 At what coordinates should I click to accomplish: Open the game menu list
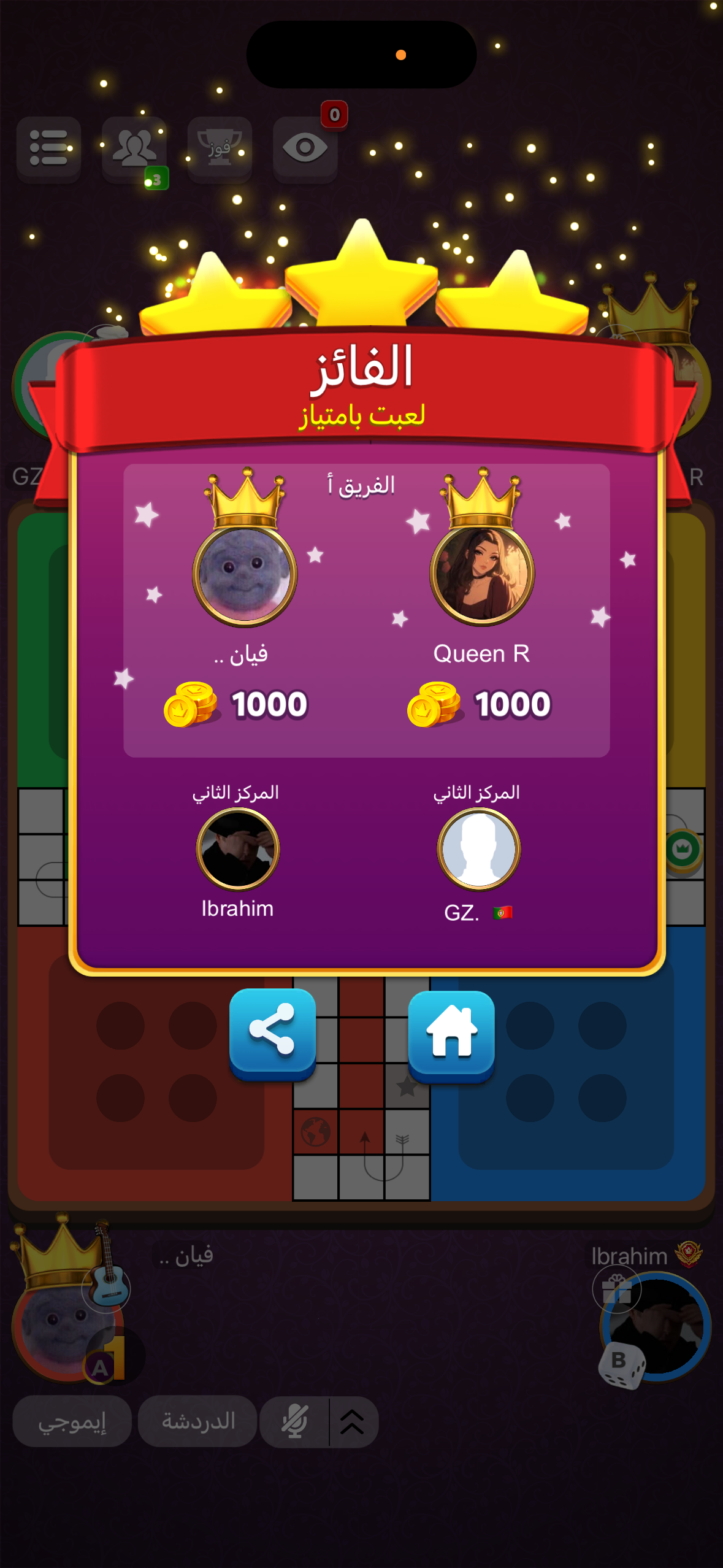pyautogui.click(x=48, y=148)
